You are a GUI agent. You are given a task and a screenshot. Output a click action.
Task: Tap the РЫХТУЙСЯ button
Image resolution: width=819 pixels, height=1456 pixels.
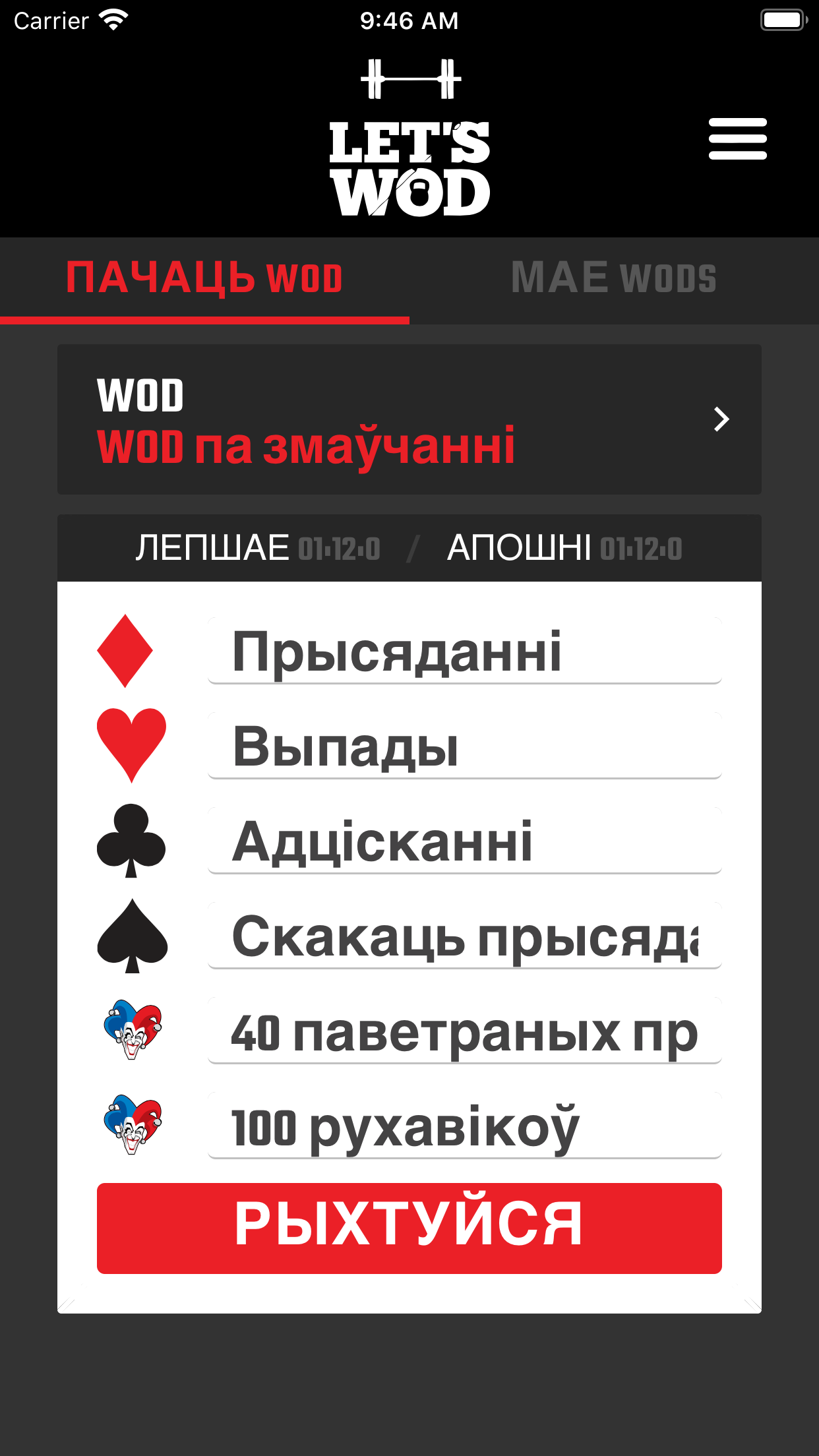tap(409, 1228)
